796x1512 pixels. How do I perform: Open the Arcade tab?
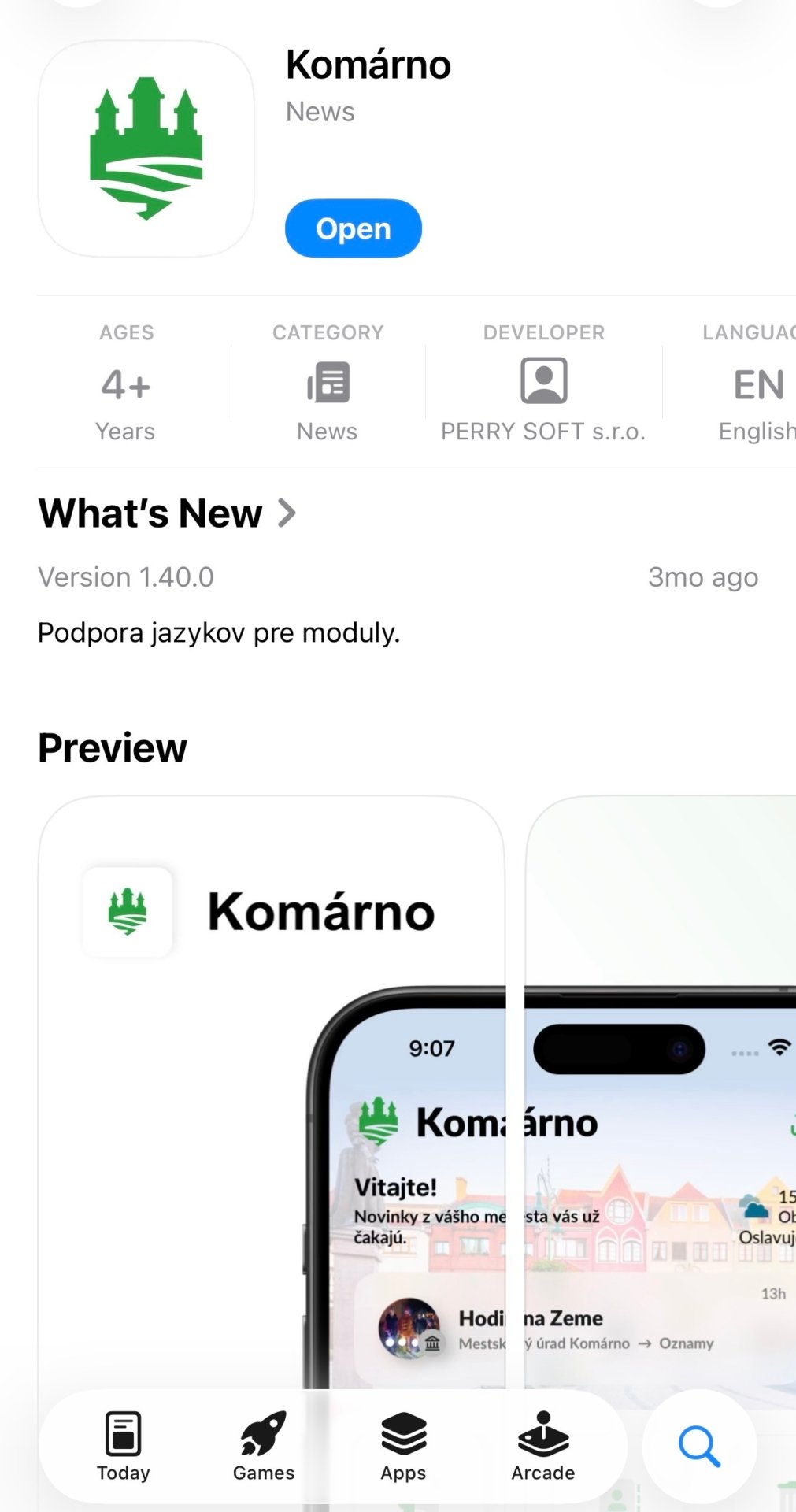click(x=543, y=1446)
